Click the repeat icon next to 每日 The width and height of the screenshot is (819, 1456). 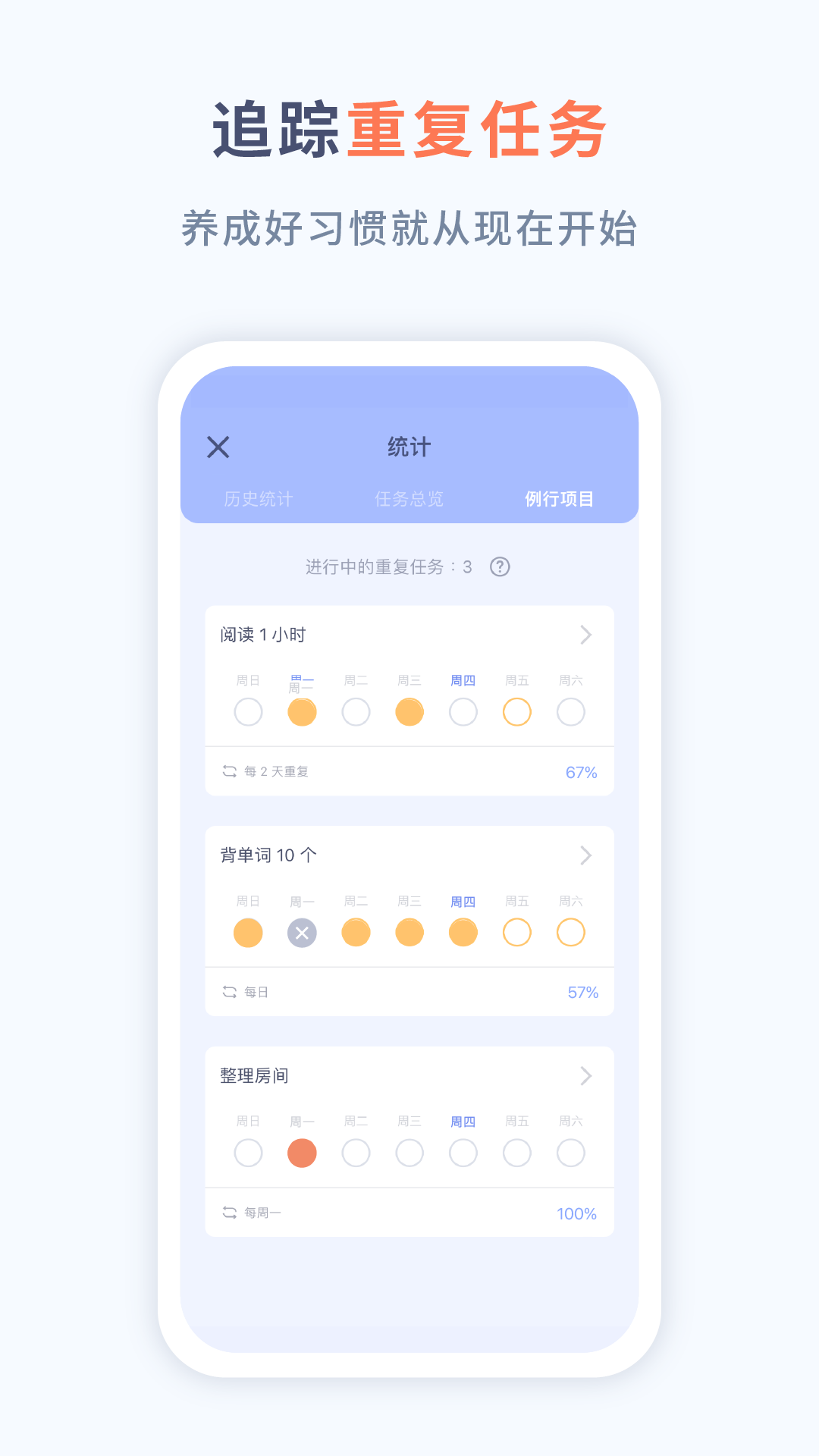coord(230,991)
